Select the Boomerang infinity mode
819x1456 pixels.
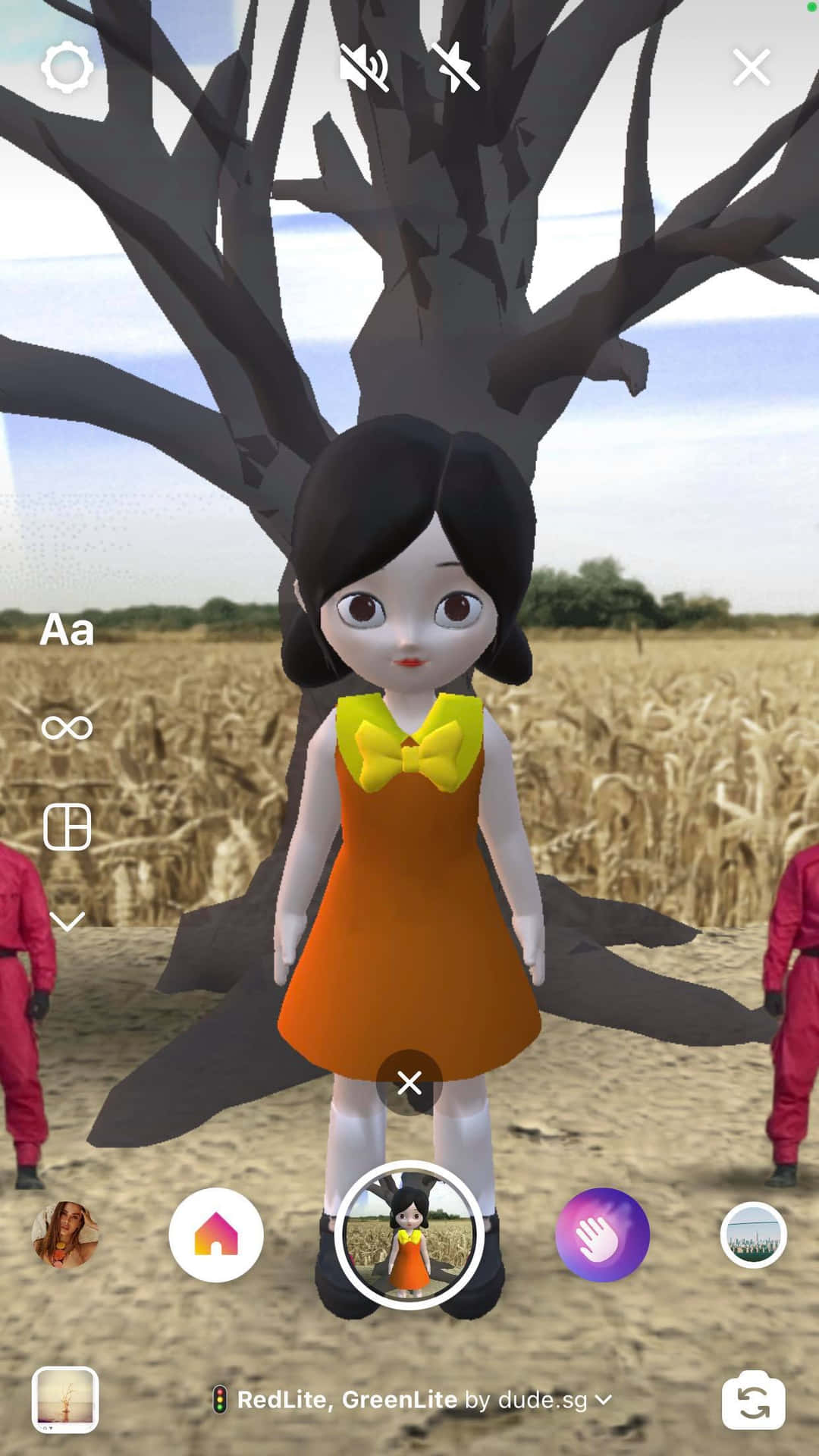[x=67, y=727]
